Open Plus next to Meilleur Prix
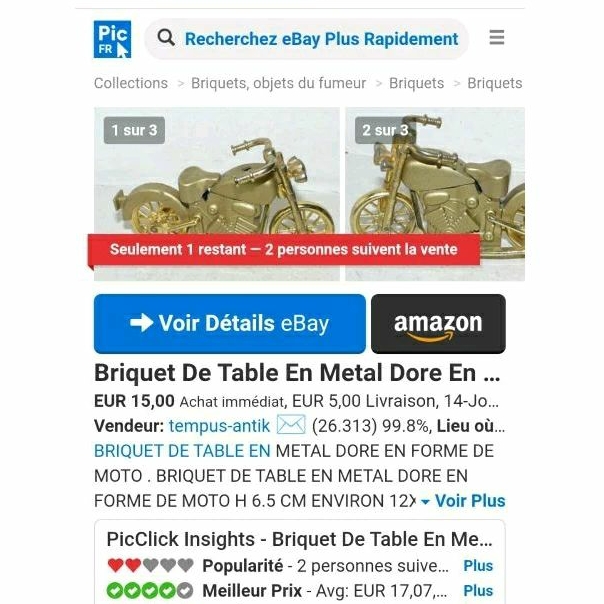604x604 pixels. (x=478, y=591)
